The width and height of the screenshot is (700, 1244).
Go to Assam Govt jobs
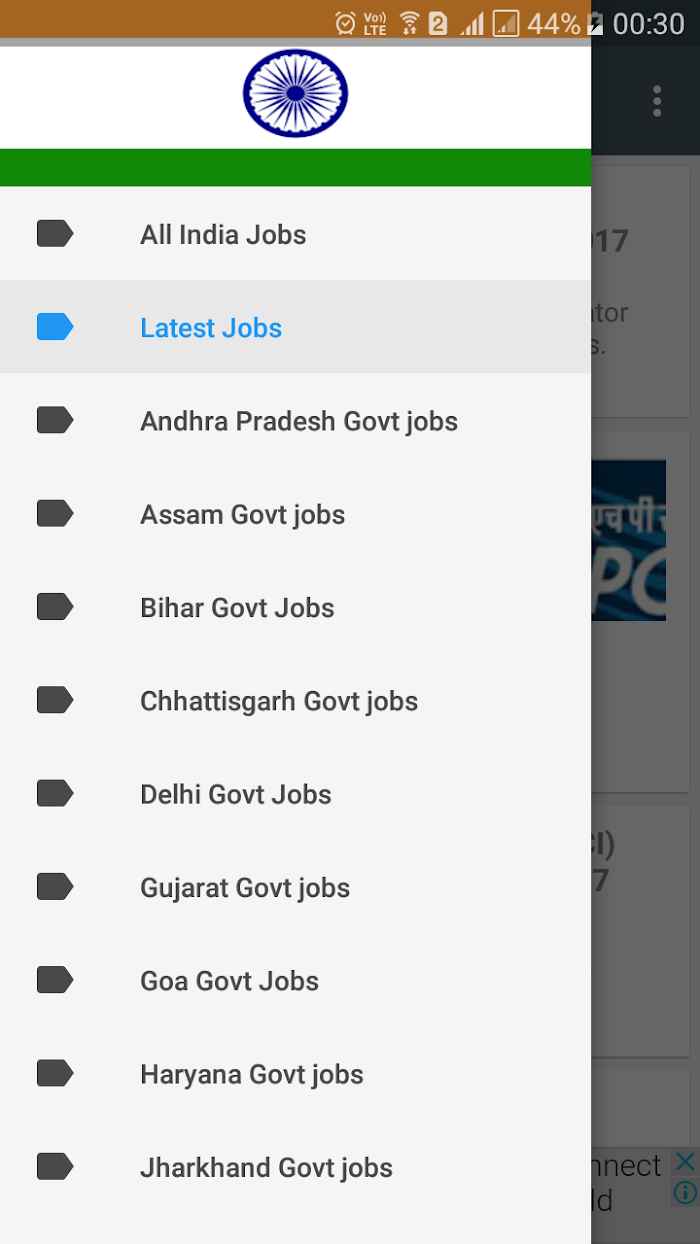point(295,514)
